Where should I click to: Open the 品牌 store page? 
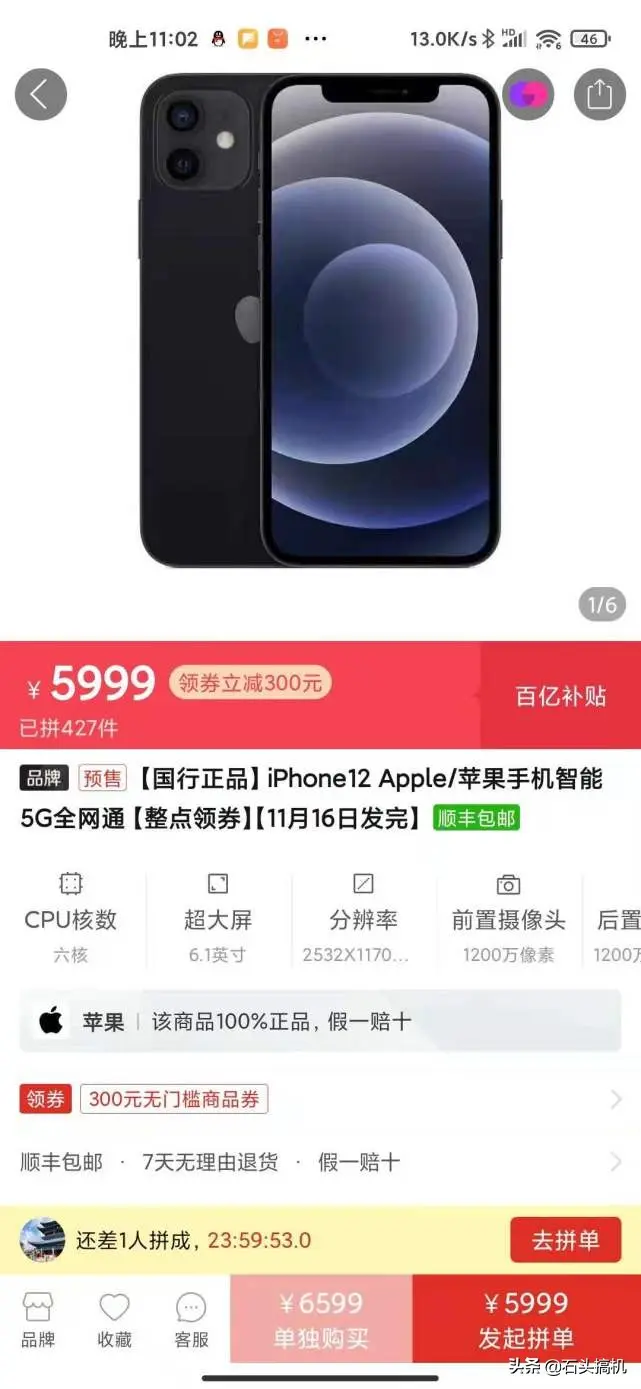pos(38,1320)
